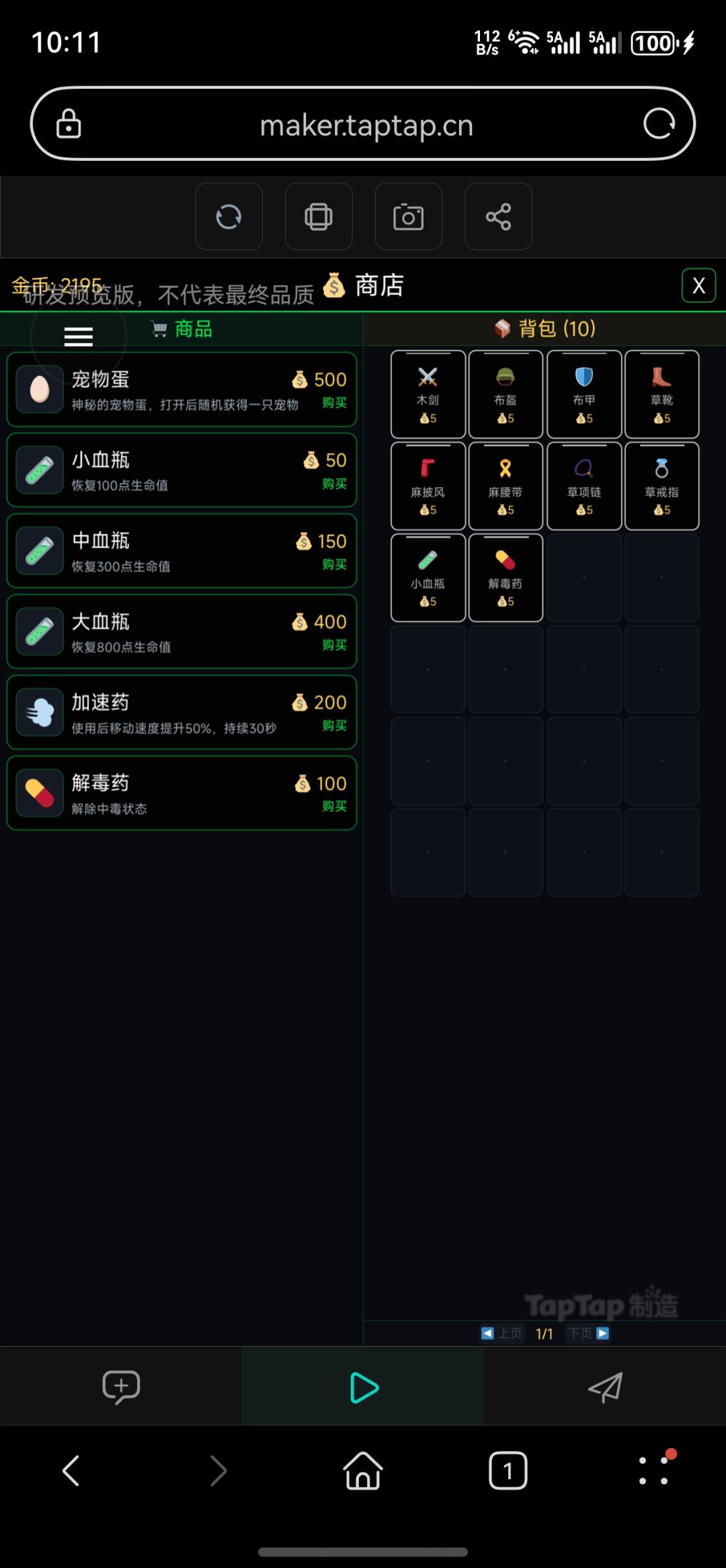Go to the next backpack page 下页
The image size is (726, 1568).
[588, 1333]
